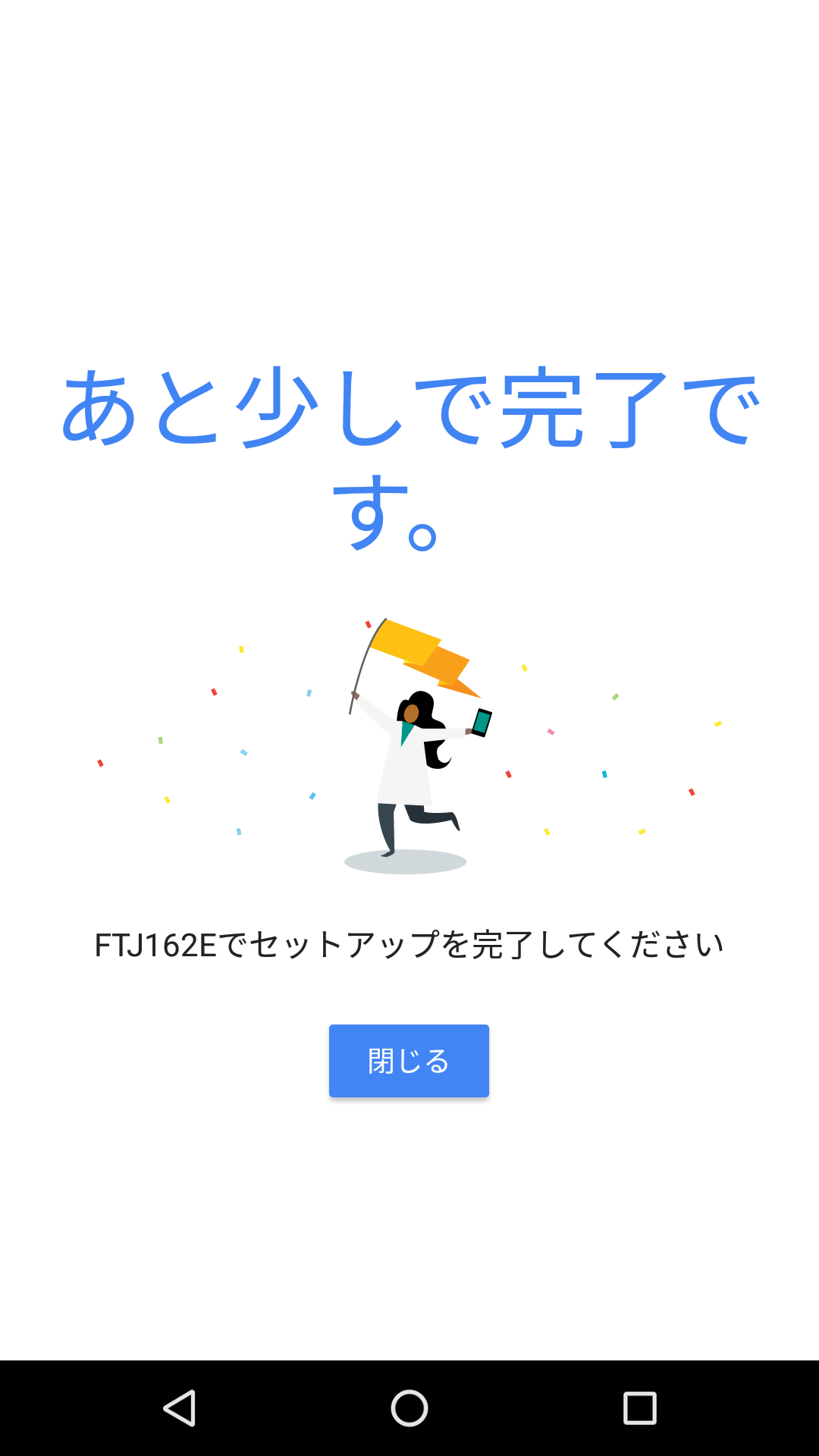Screen dimensions: 819x1456
Task: Tap the 閉じる button
Action: (x=409, y=1060)
